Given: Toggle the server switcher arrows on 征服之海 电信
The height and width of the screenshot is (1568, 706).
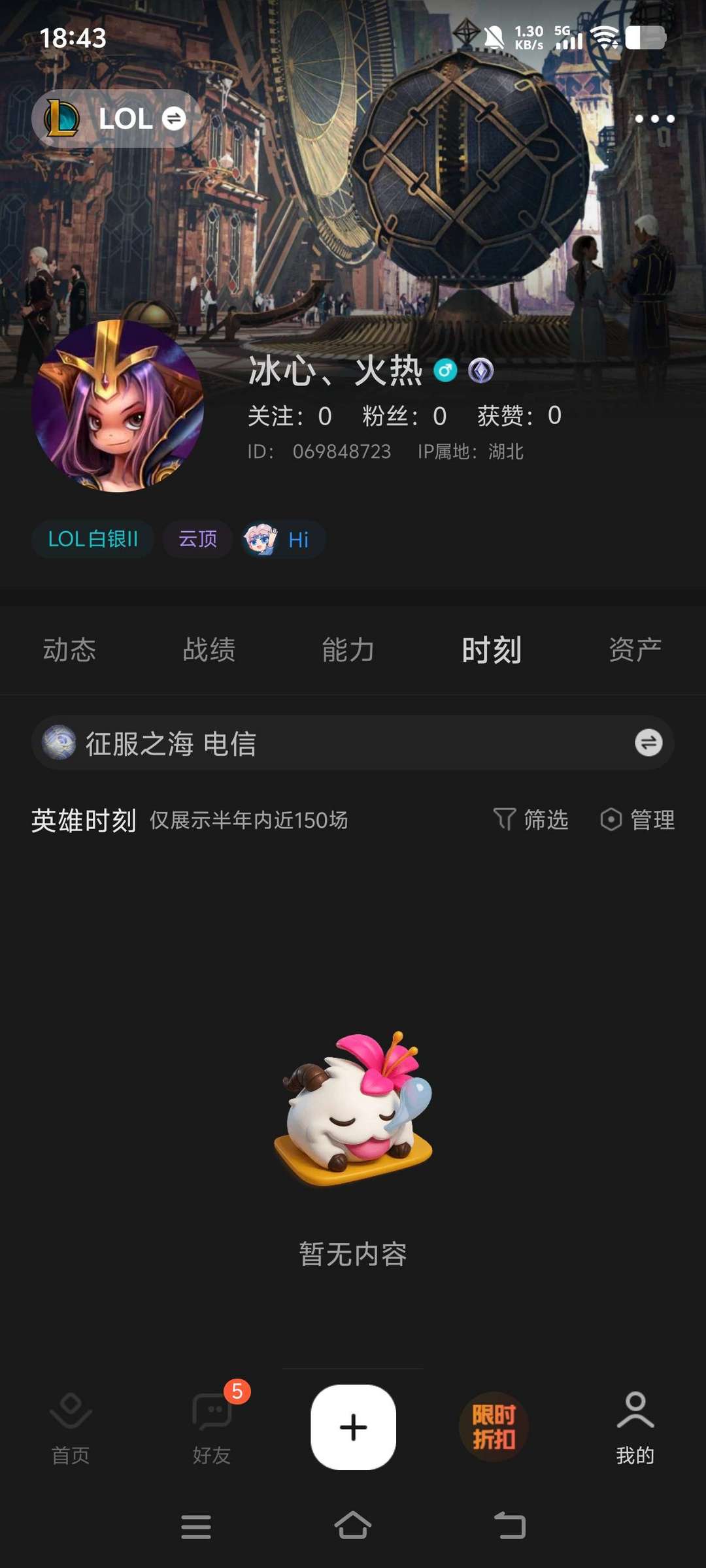Looking at the screenshot, I should (647, 743).
